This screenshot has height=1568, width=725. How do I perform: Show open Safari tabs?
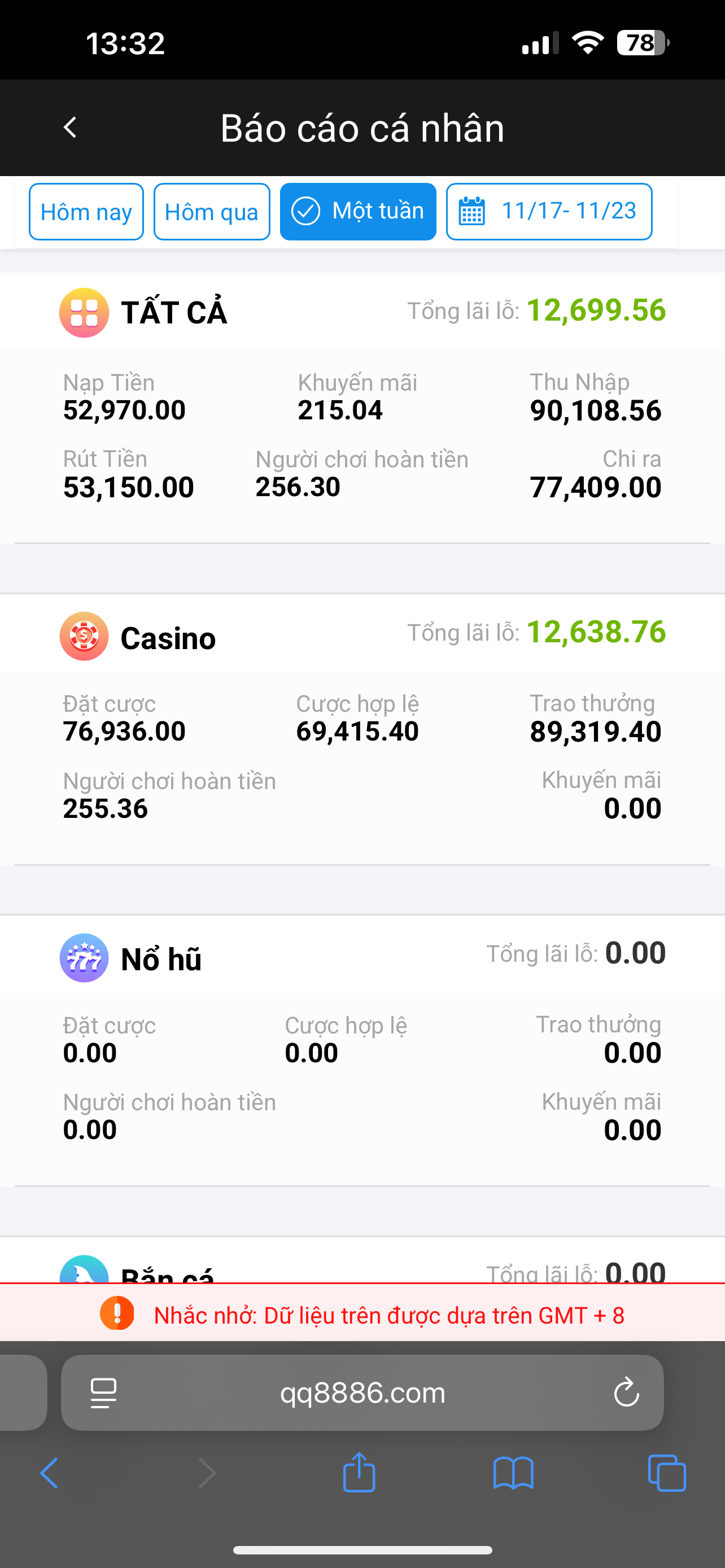[x=667, y=1474]
